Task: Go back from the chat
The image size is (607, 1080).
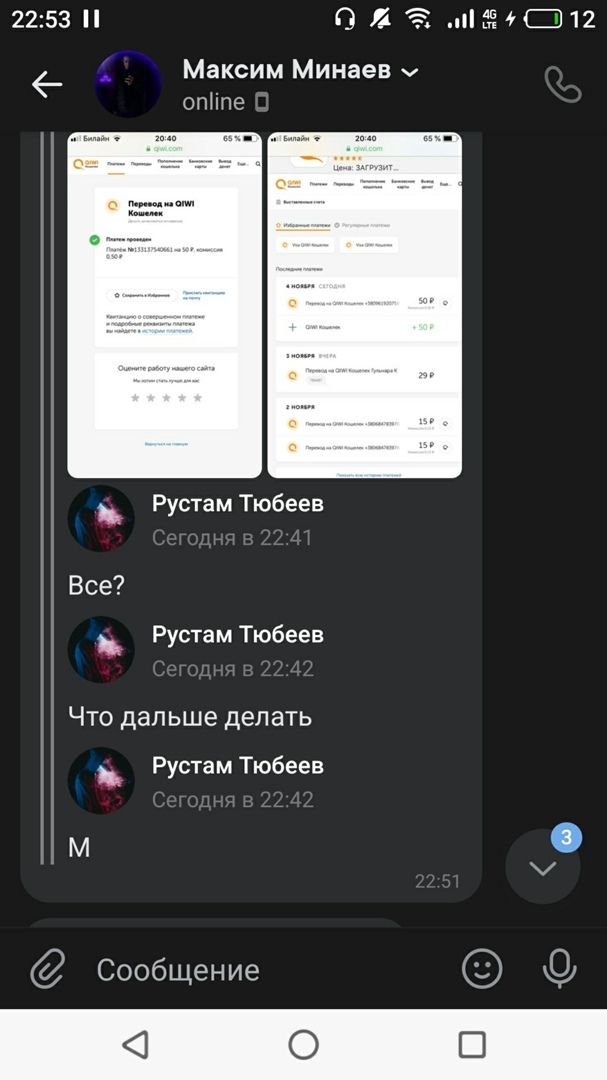Action: pos(47,85)
